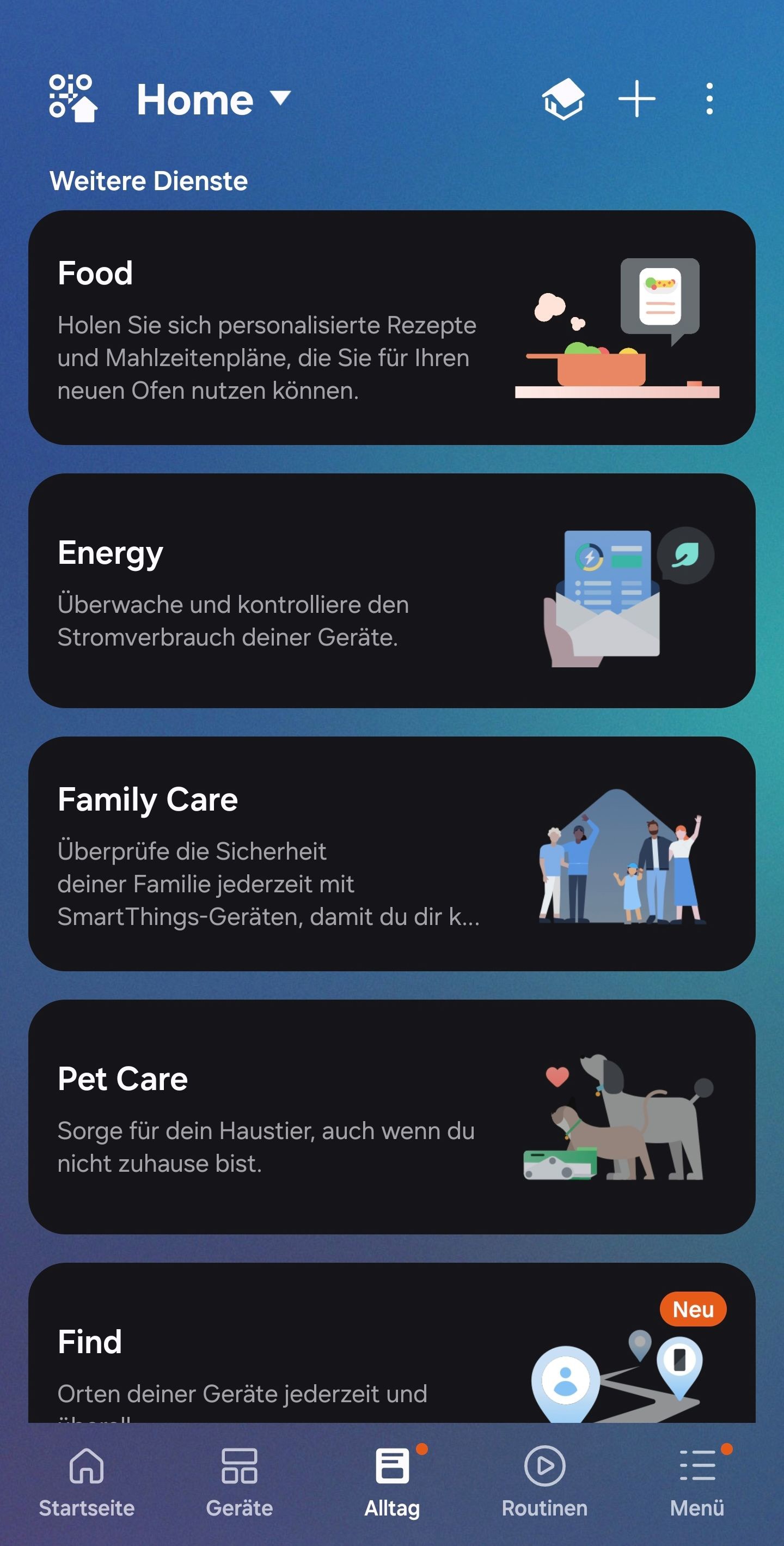Select the Alltag tab
The width and height of the screenshot is (784, 1546).
393,1483
